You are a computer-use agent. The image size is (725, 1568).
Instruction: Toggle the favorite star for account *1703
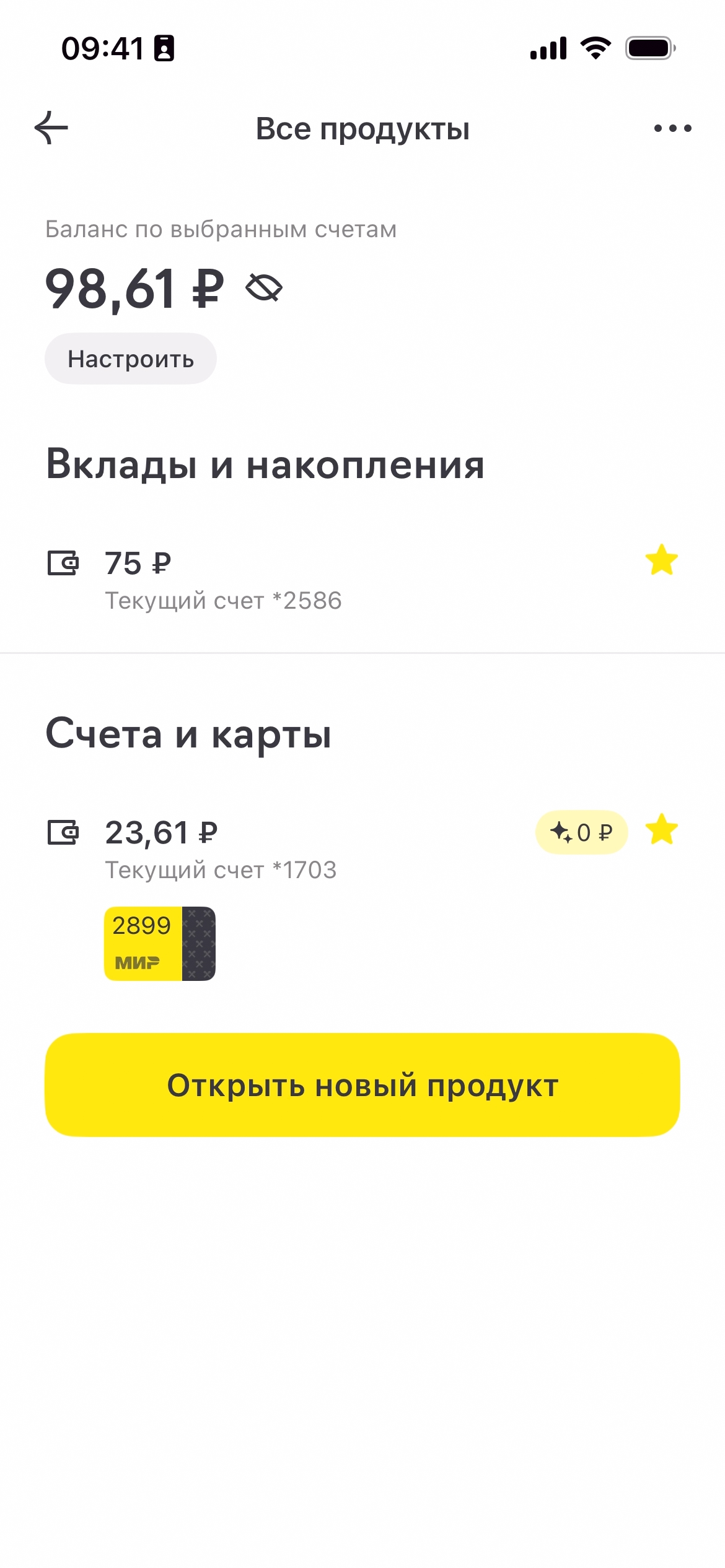pyautogui.click(x=661, y=830)
